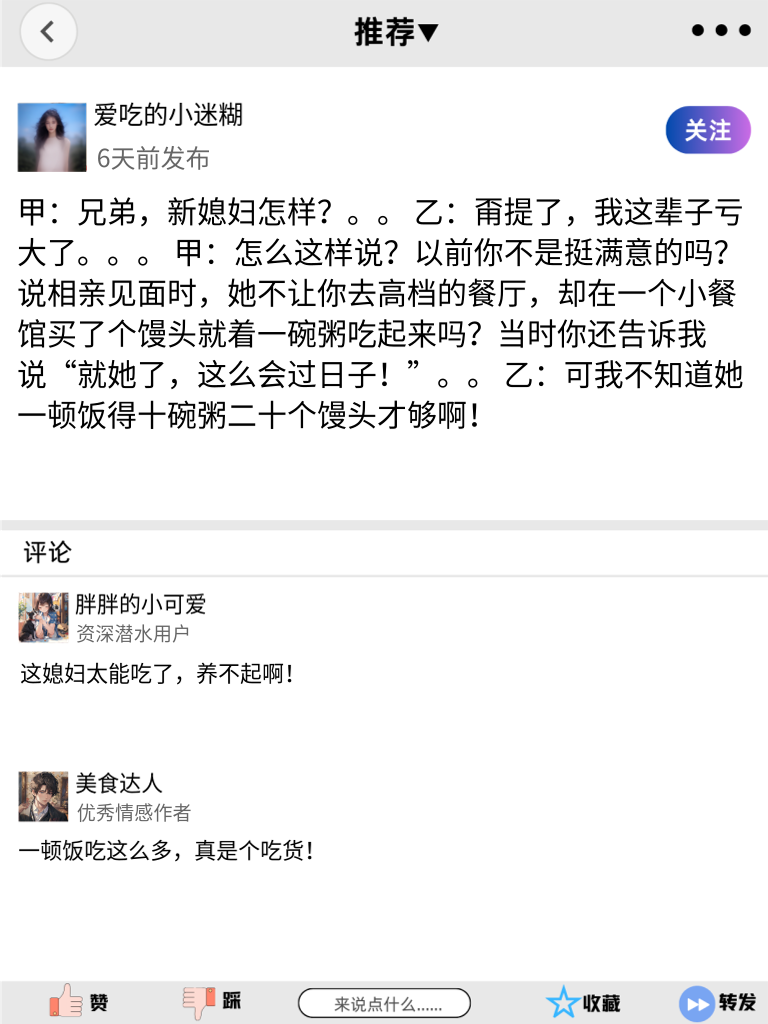Tap 美食达人's avatar picture

[x=40, y=796]
